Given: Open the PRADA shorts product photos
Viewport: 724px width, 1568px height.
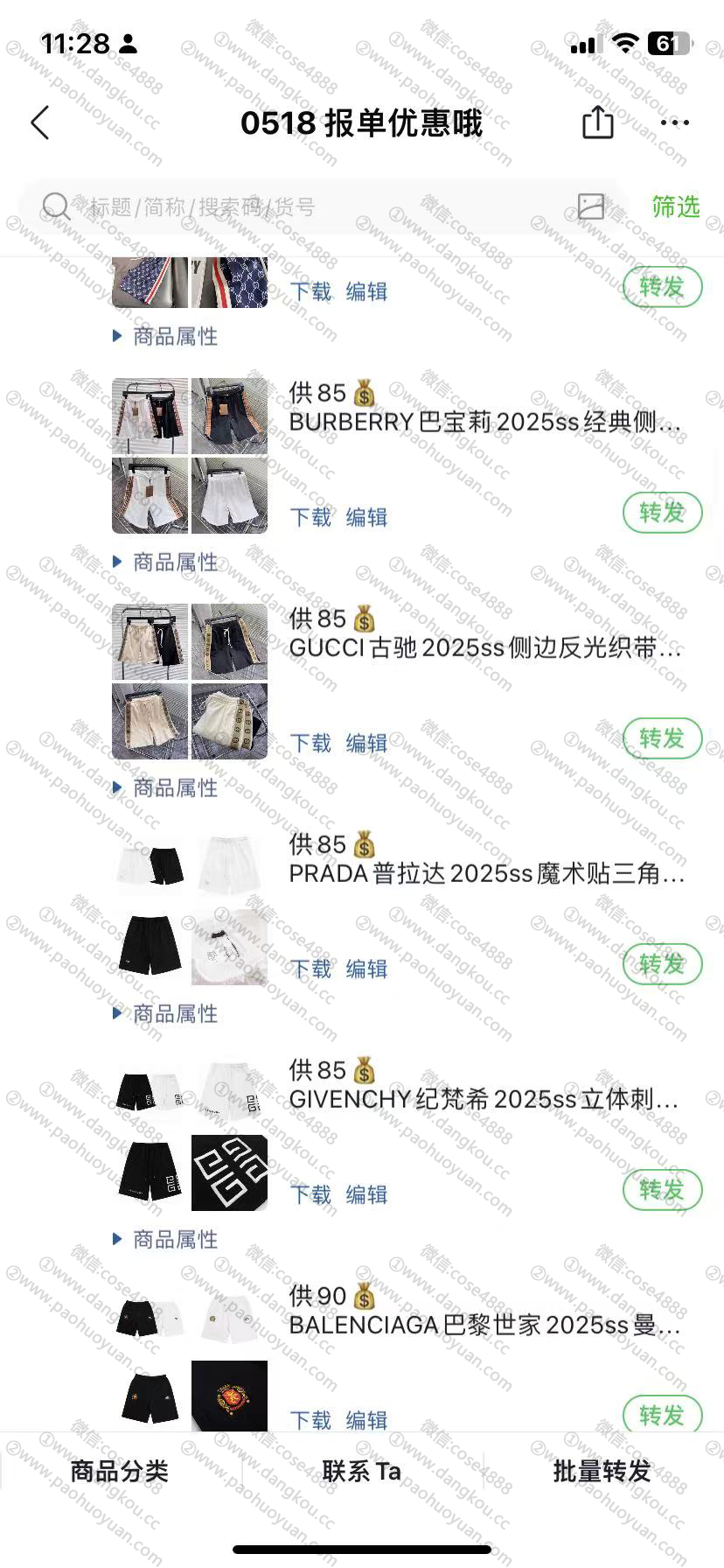Looking at the screenshot, I should (x=190, y=907).
